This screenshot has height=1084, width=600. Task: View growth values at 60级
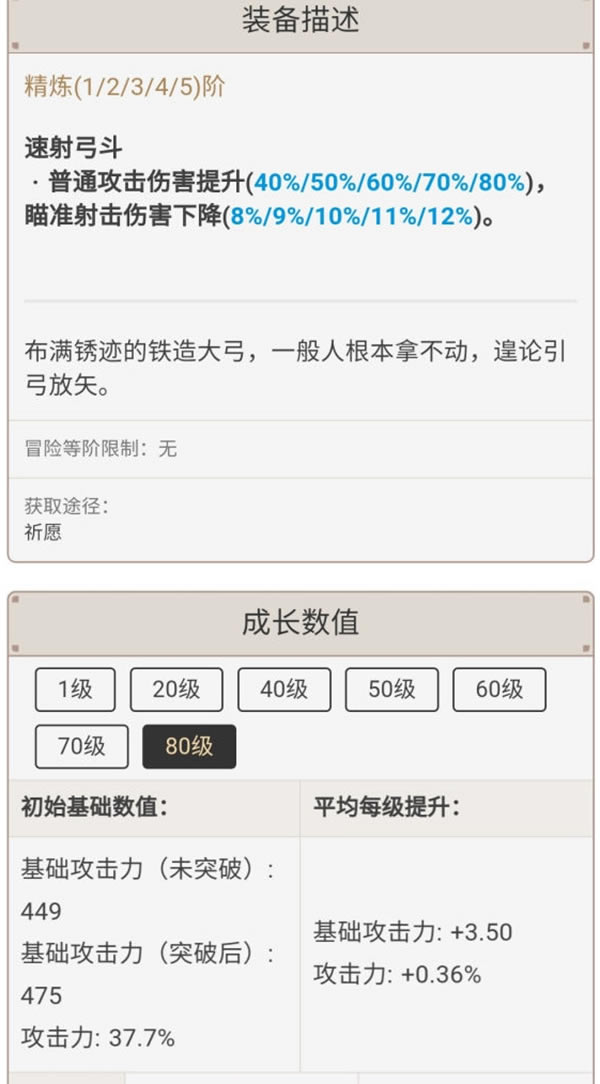(499, 690)
